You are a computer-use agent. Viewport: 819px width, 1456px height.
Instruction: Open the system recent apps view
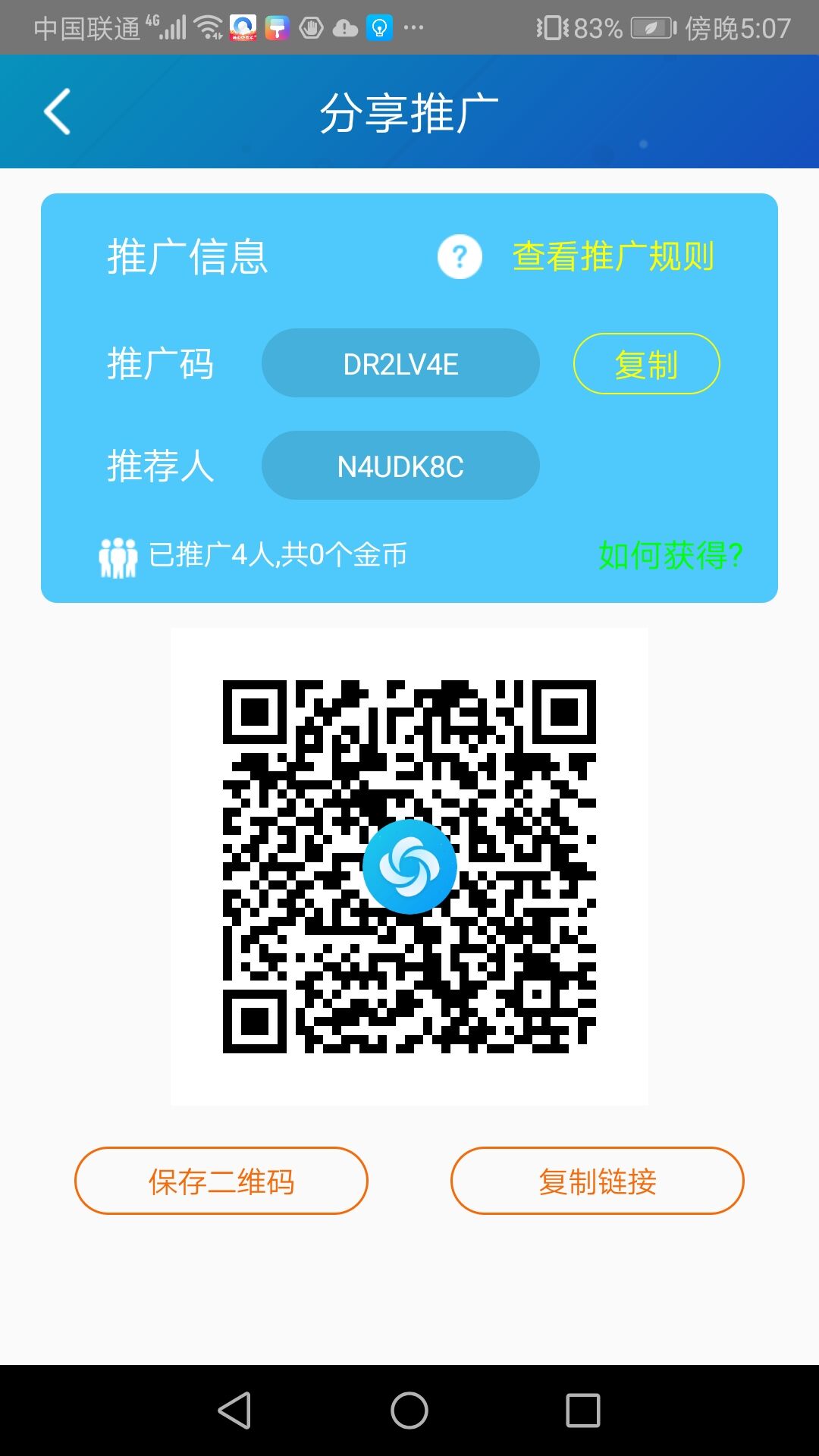[x=583, y=1410]
